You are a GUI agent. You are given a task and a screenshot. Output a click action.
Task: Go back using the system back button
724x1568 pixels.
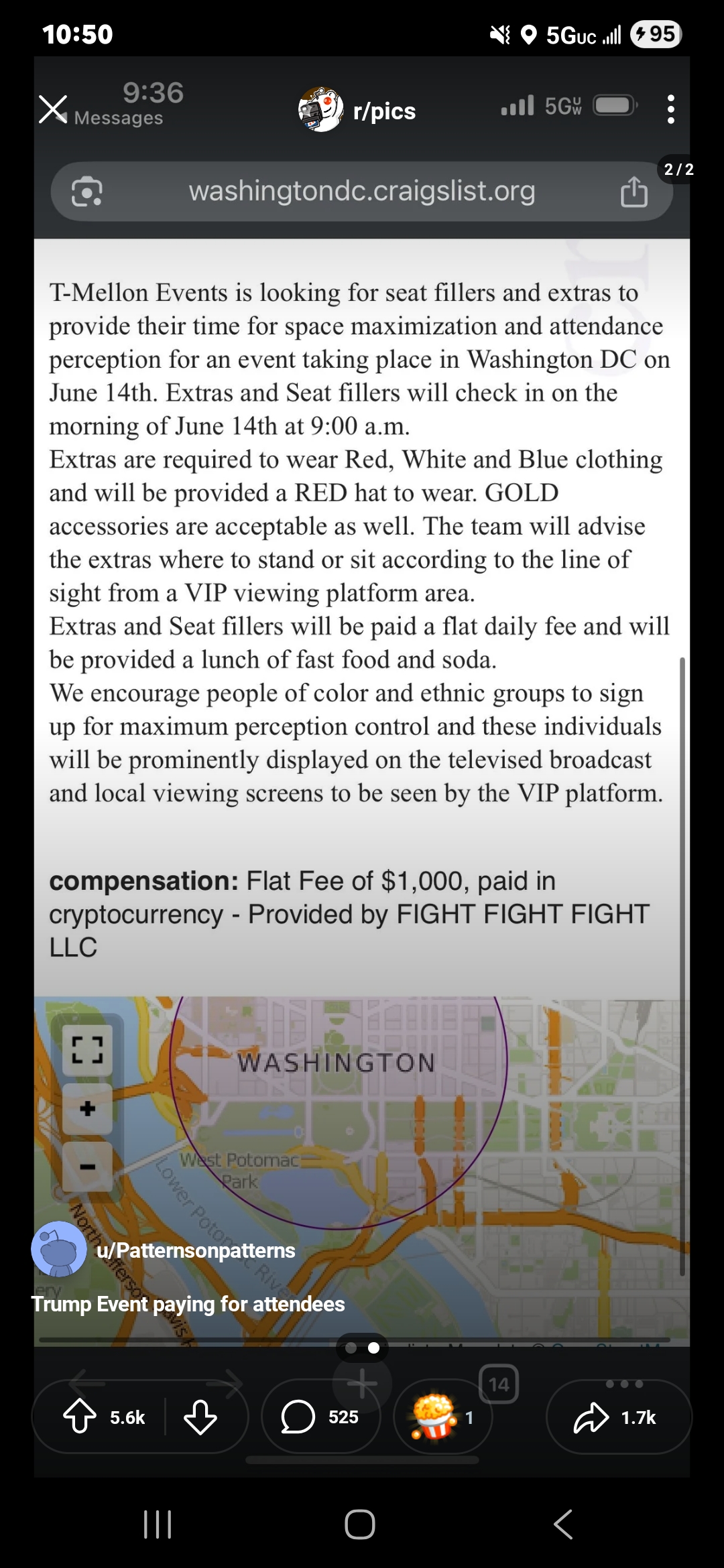563,1524
